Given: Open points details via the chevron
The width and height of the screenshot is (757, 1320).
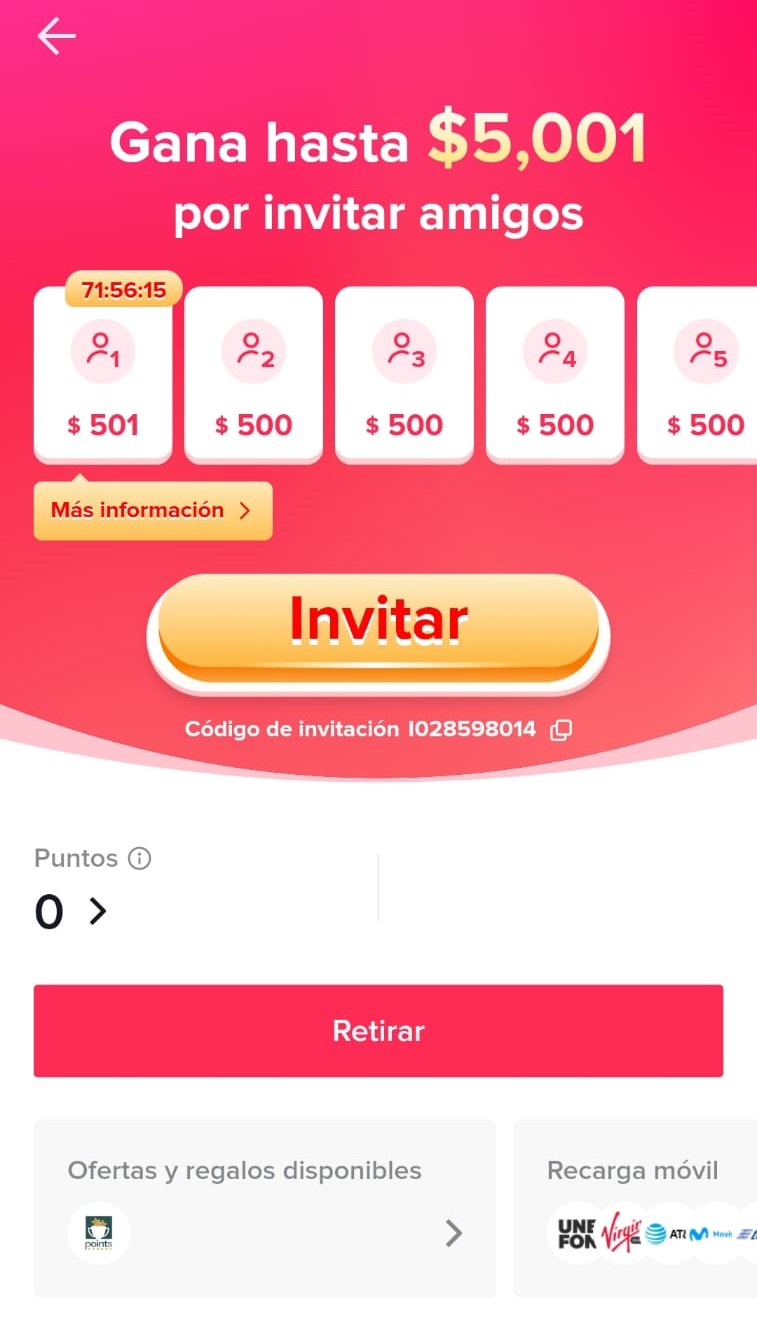Looking at the screenshot, I should point(97,911).
